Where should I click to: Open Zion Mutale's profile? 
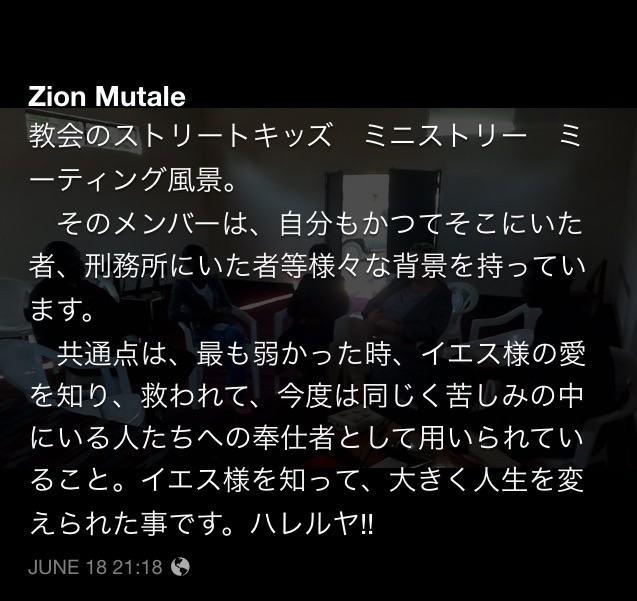[107, 96]
